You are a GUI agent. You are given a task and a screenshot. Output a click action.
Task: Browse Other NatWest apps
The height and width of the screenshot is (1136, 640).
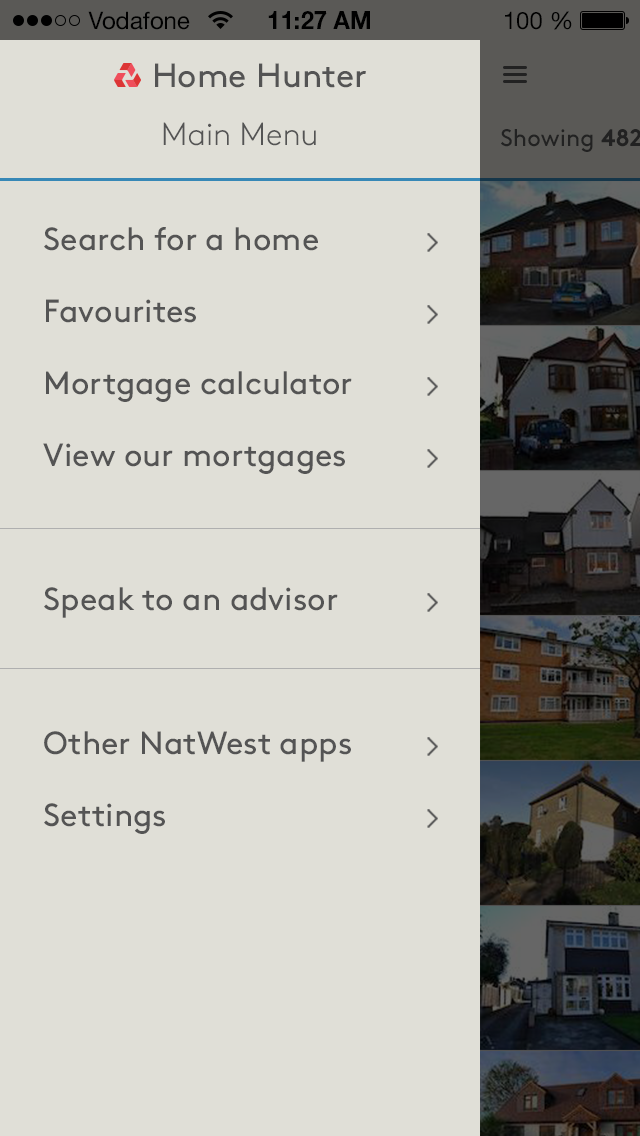240,745
